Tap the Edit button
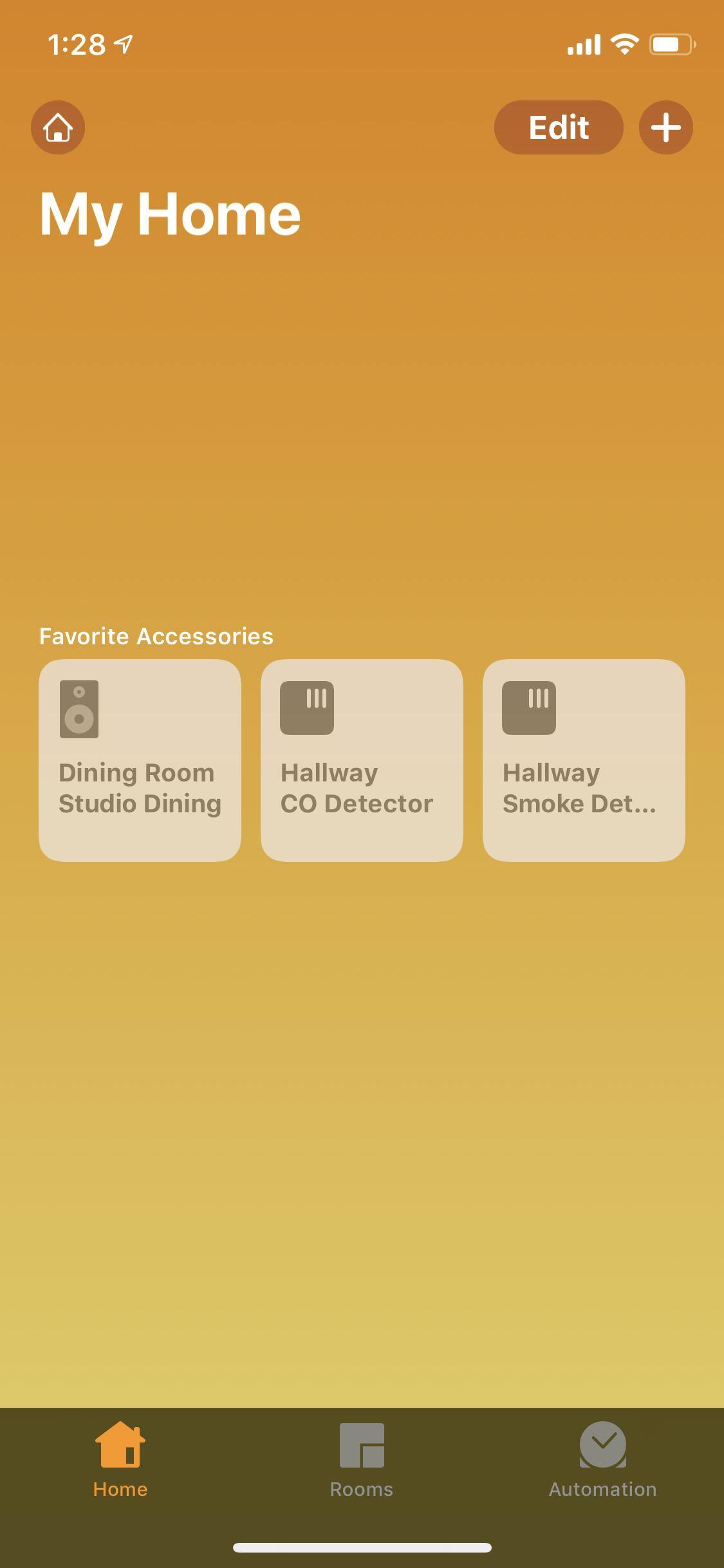Screen dimensions: 724x1568 click(x=558, y=127)
